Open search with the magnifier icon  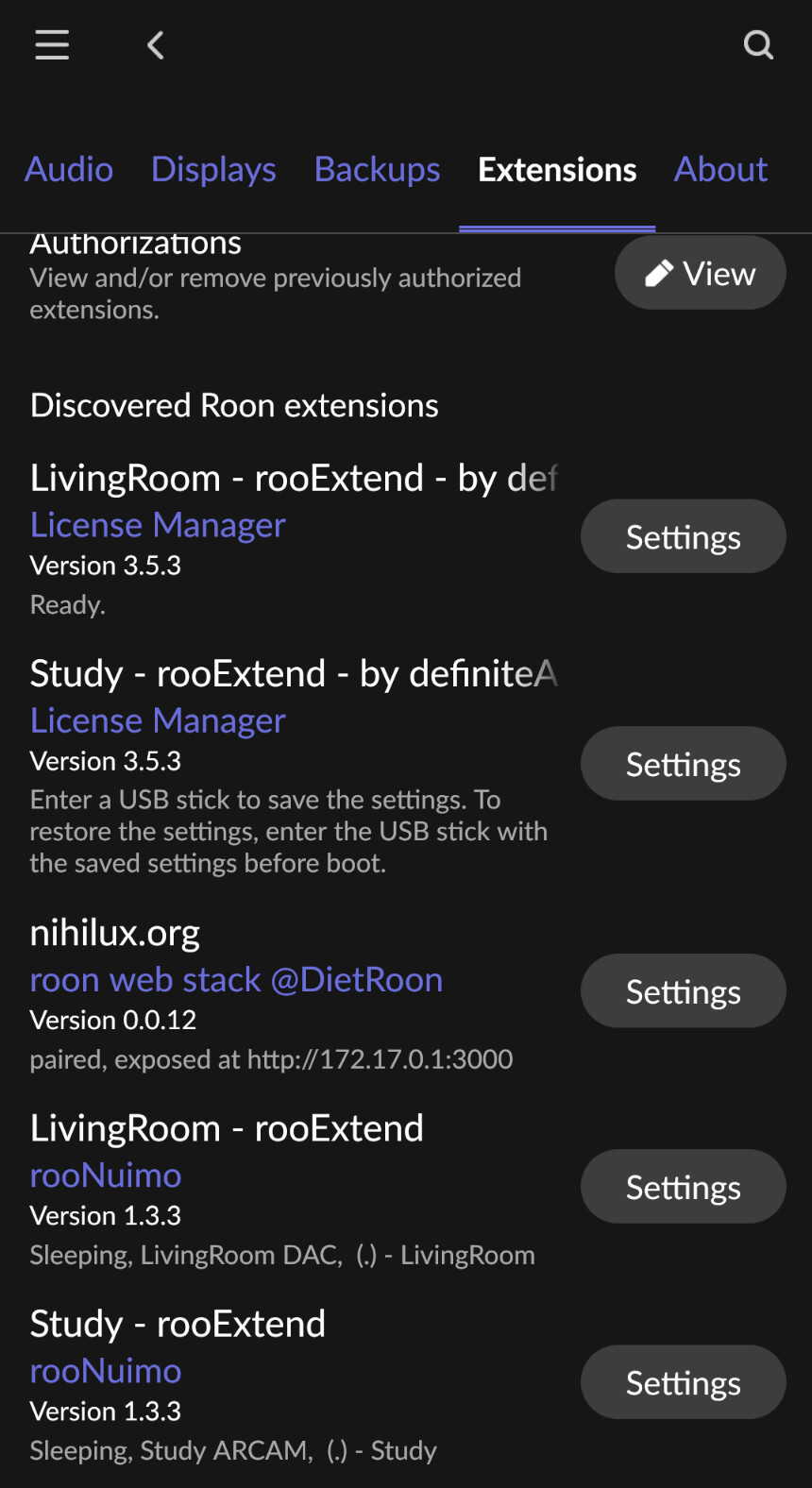pos(758,44)
